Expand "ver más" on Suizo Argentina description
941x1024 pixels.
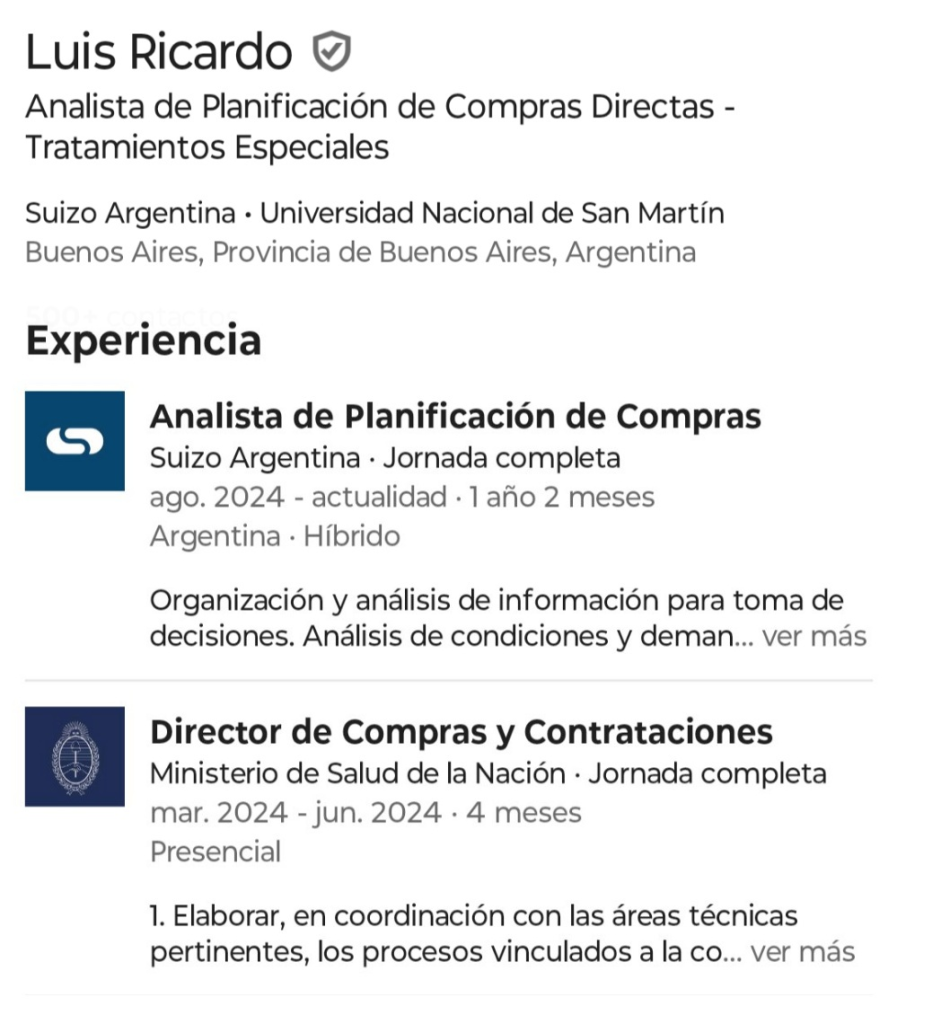(813, 637)
